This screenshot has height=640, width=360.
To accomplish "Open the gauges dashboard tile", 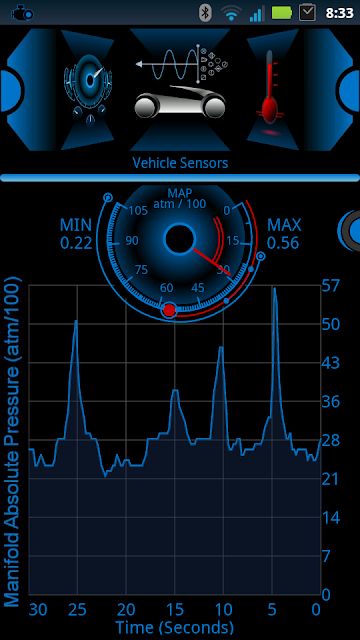I will [x=88, y=90].
